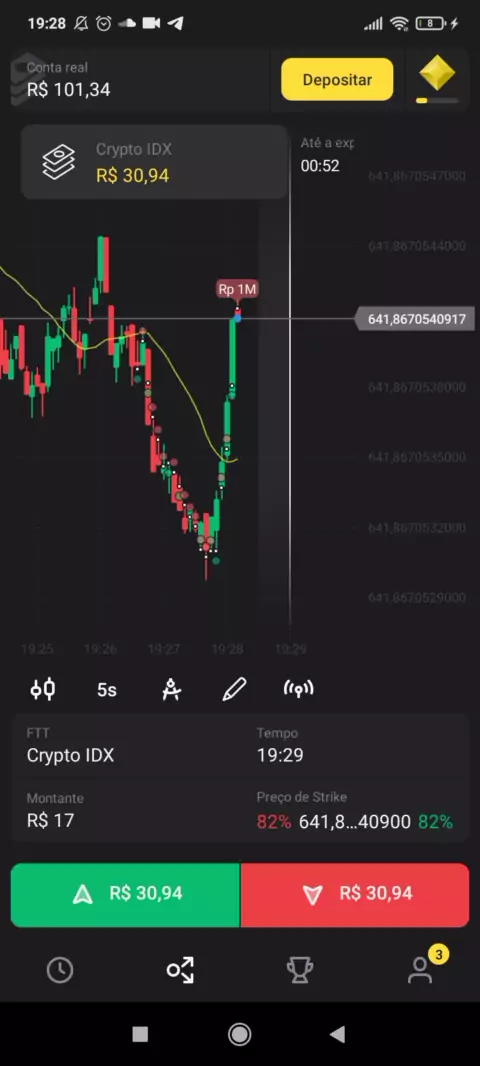Tap the yellow Depositar button

pos(337,80)
